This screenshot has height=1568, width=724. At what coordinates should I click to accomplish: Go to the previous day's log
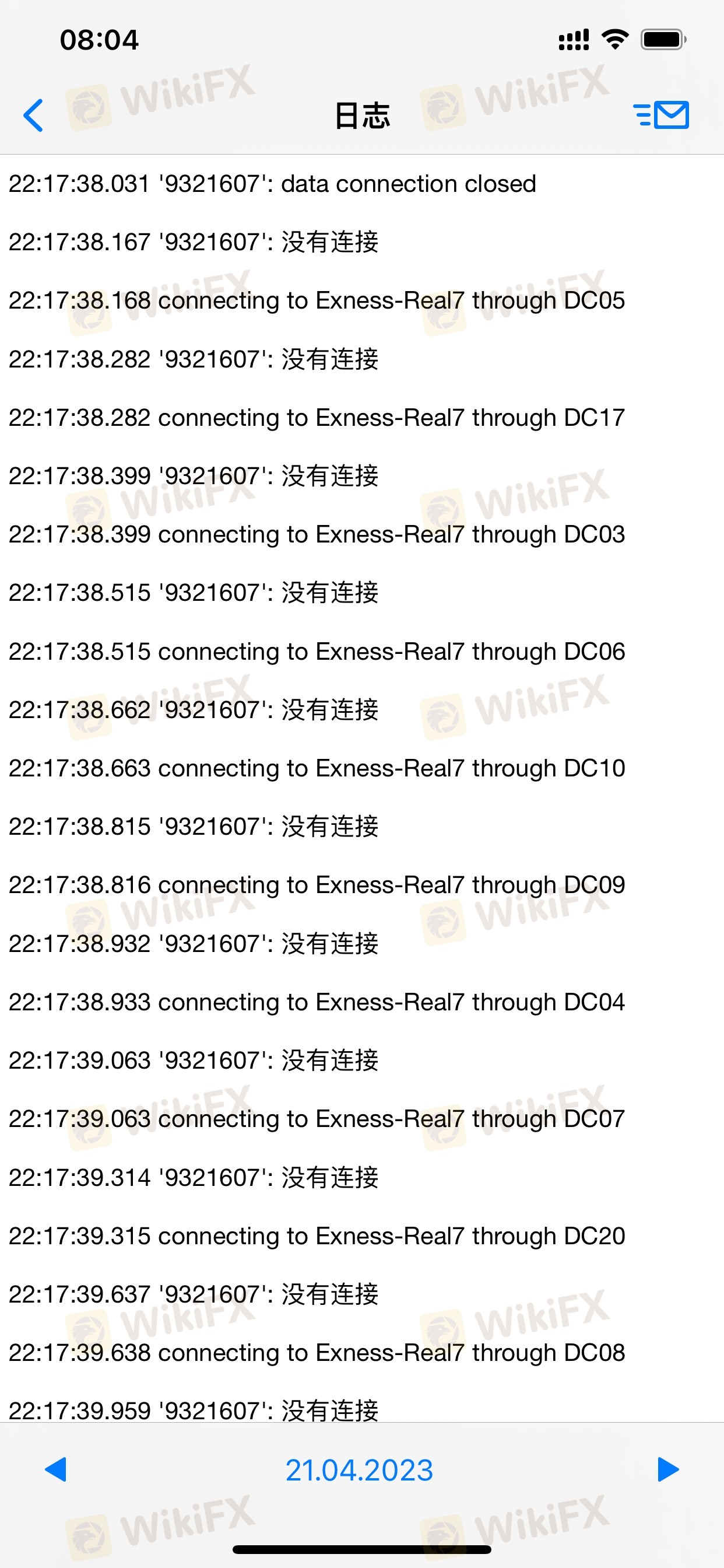tap(56, 1469)
